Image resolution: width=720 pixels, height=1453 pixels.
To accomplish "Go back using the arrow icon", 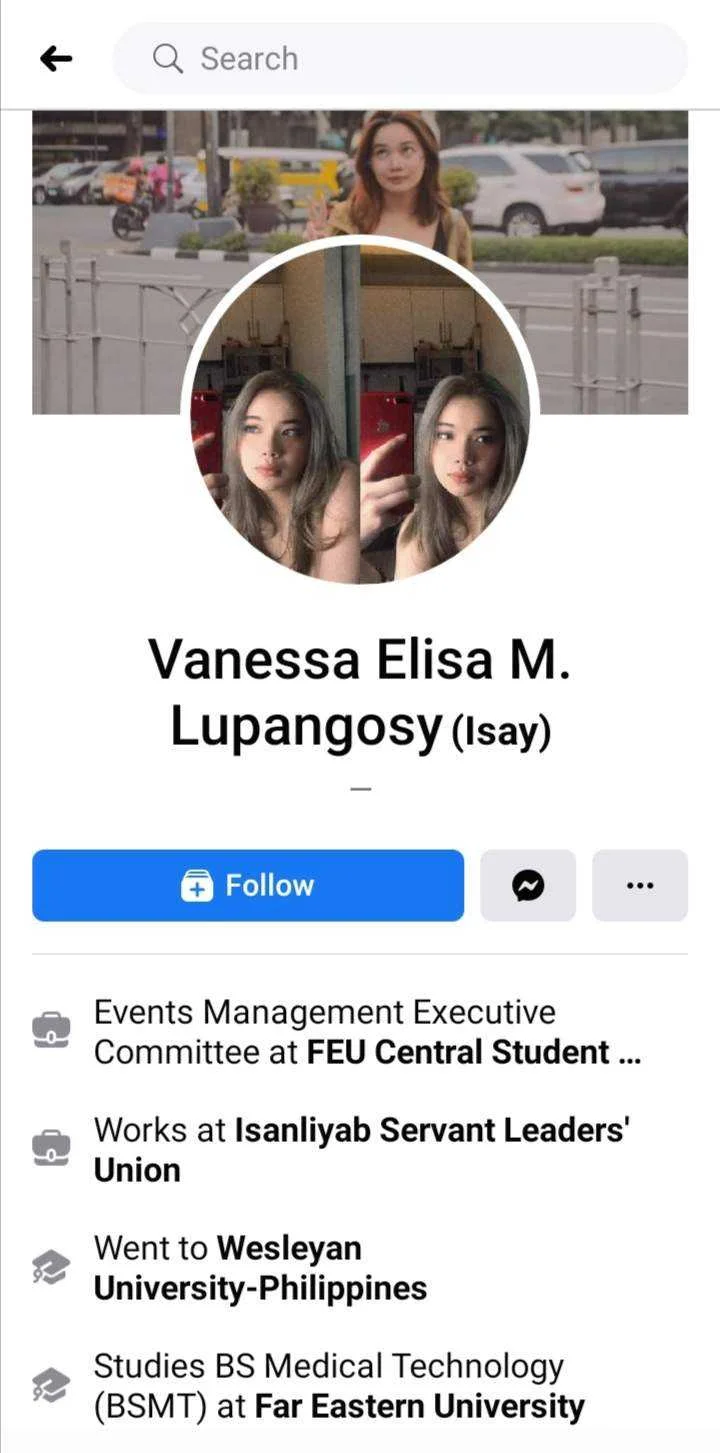I will (56, 59).
